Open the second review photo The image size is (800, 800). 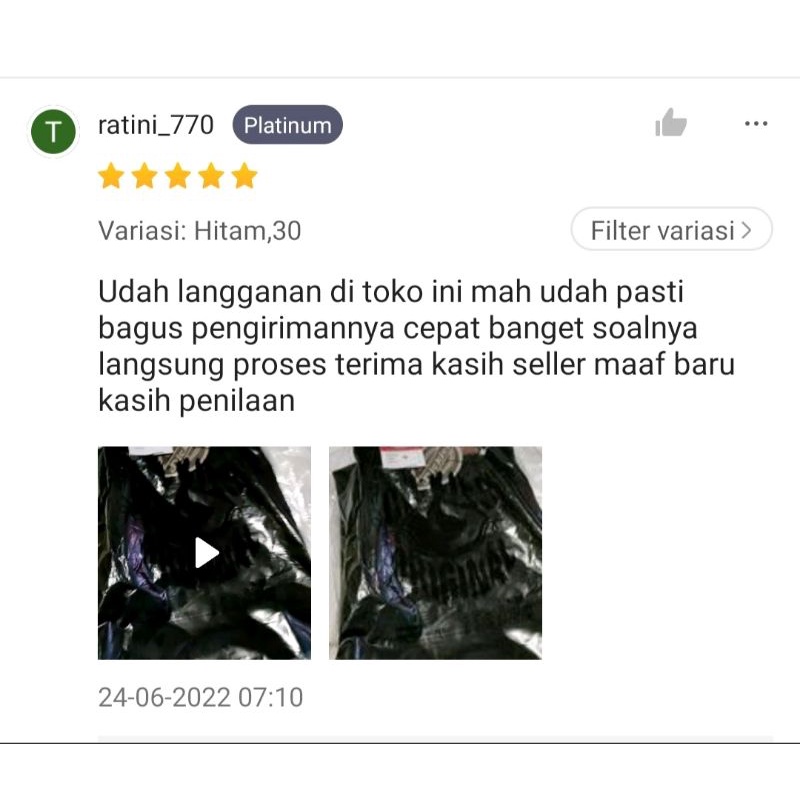tap(435, 553)
